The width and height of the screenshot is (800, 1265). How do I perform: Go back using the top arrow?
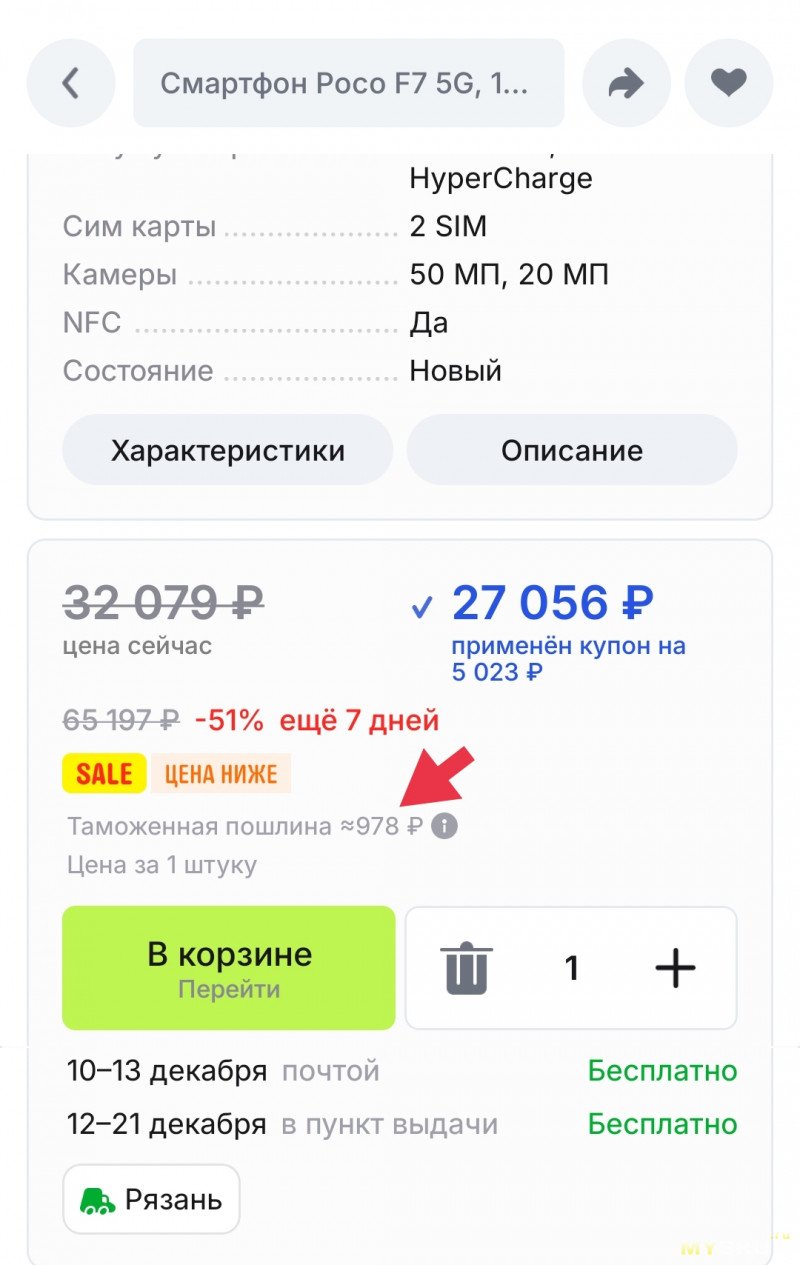click(70, 83)
